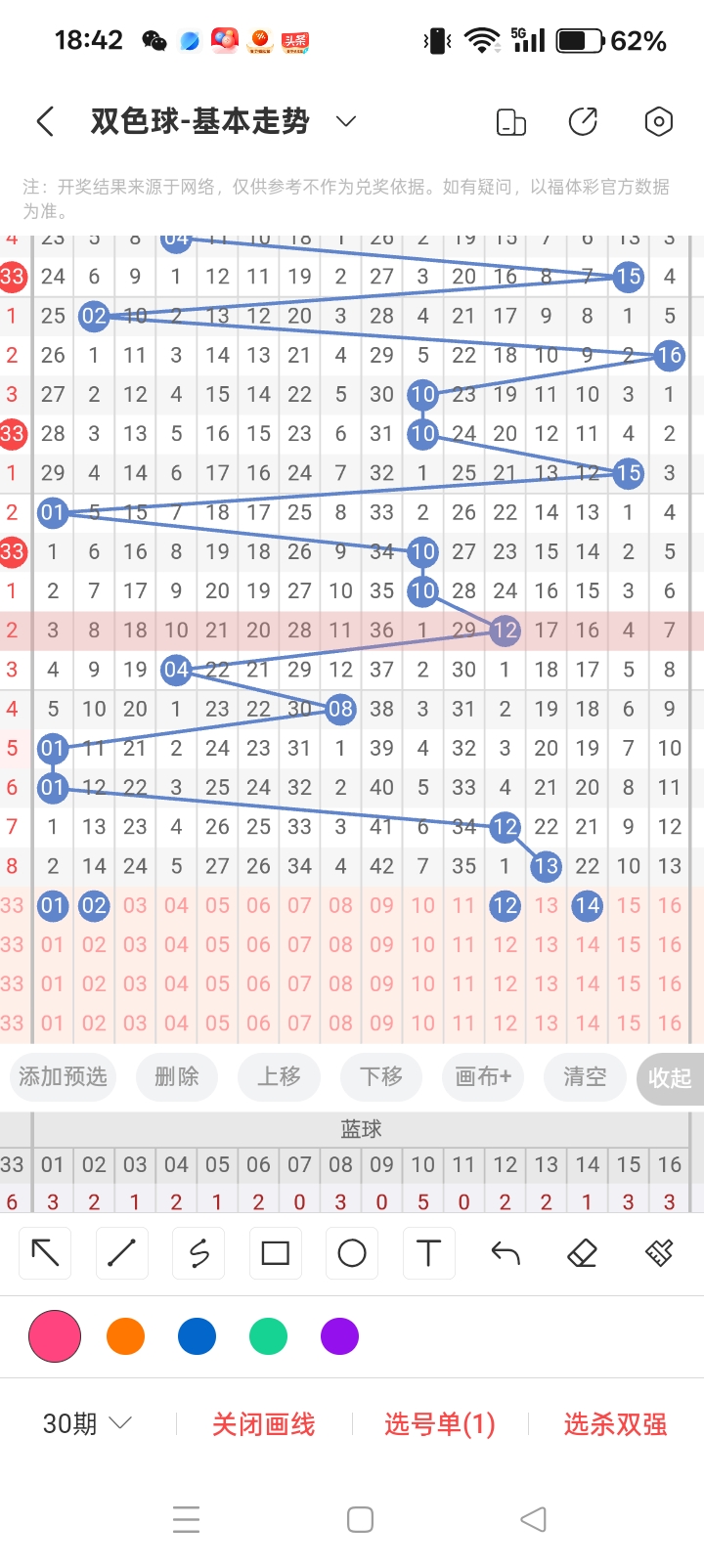704x1568 pixels.
Task: Pick the purple drawing color
Action: pos(339,1335)
